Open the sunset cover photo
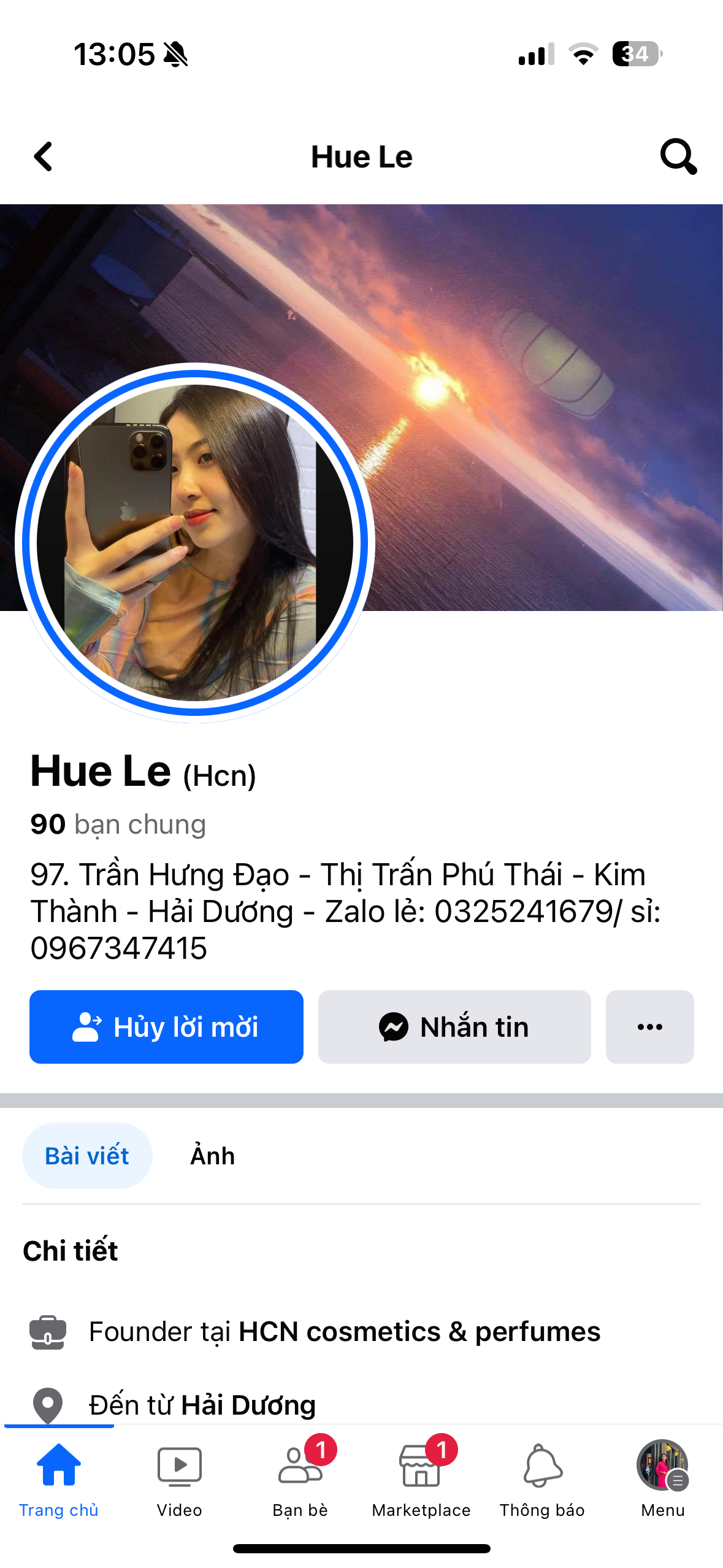This screenshot has height=1568, width=723. pos(521,368)
